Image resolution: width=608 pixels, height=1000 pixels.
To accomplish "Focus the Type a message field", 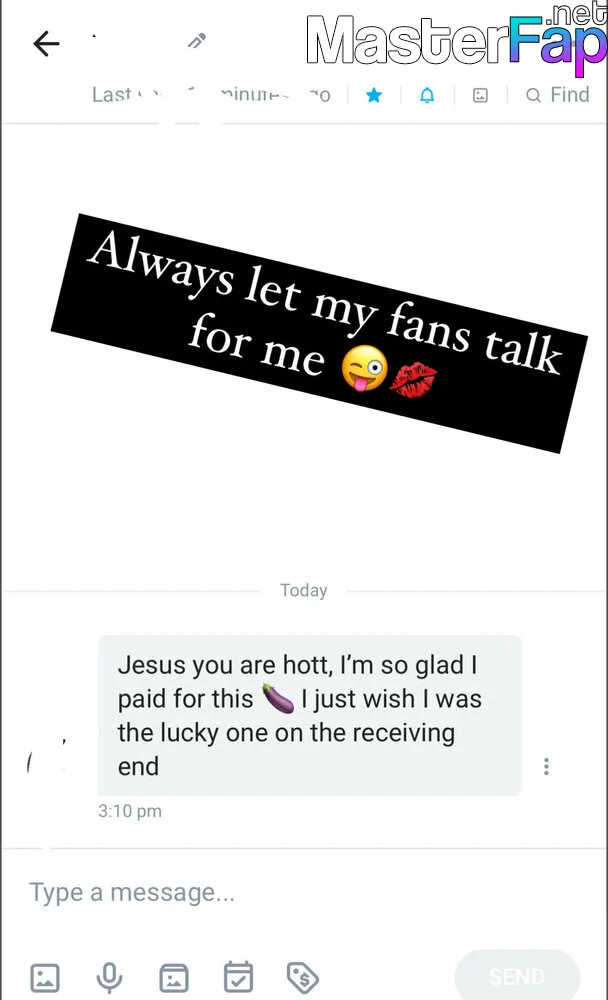I will pos(303,892).
